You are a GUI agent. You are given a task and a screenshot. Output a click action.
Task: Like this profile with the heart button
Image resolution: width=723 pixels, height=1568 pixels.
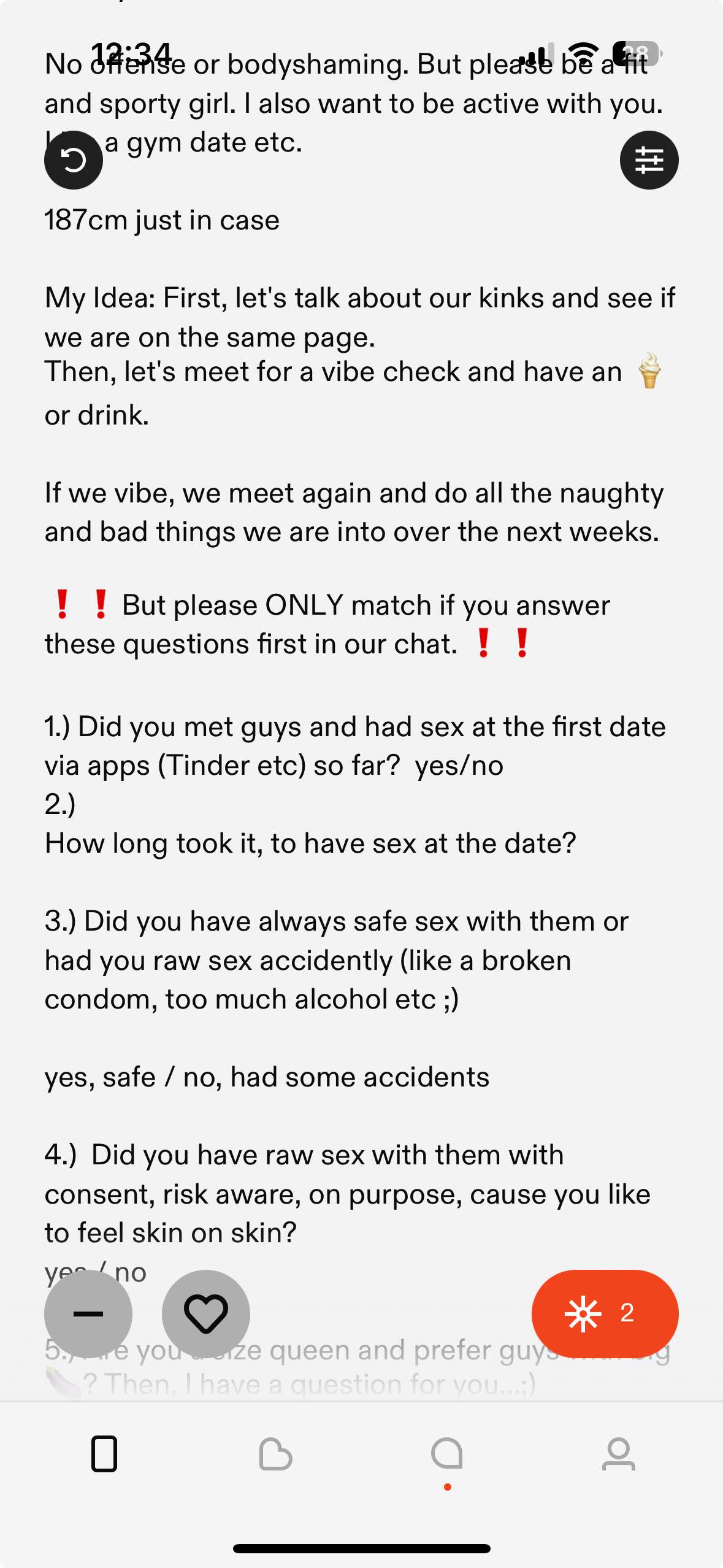(x=206, y=1313)
